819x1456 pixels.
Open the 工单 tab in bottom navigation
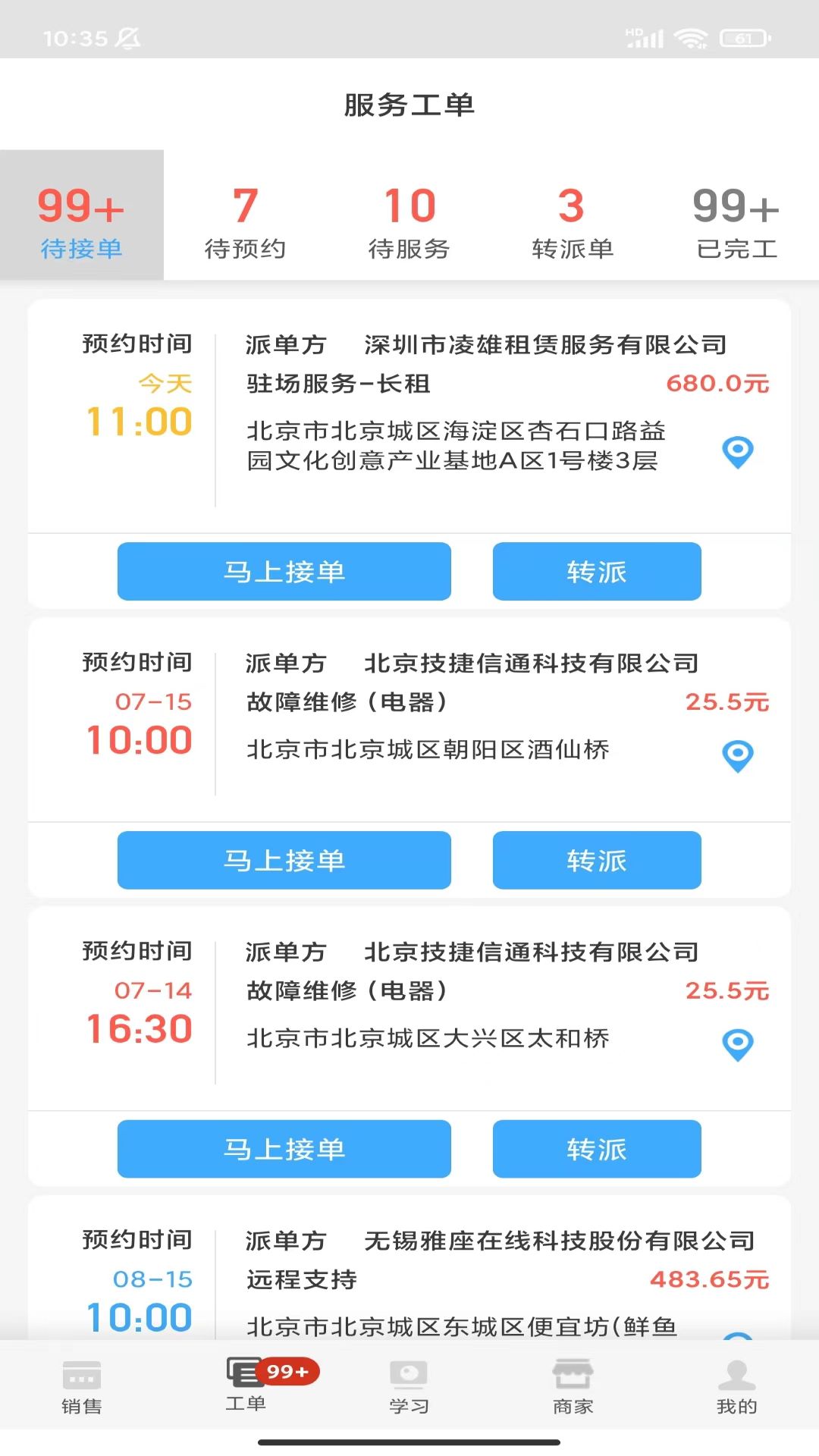pos(244,1395)
